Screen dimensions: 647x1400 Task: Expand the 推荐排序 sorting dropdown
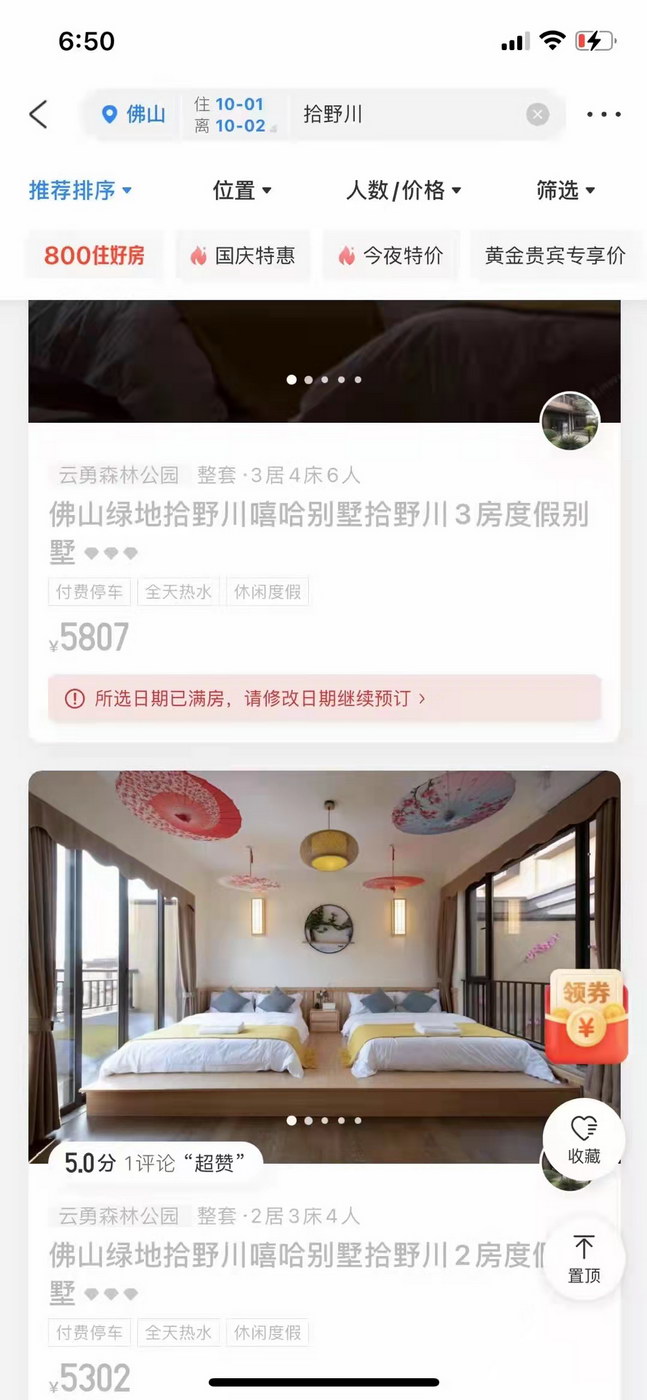80,190
